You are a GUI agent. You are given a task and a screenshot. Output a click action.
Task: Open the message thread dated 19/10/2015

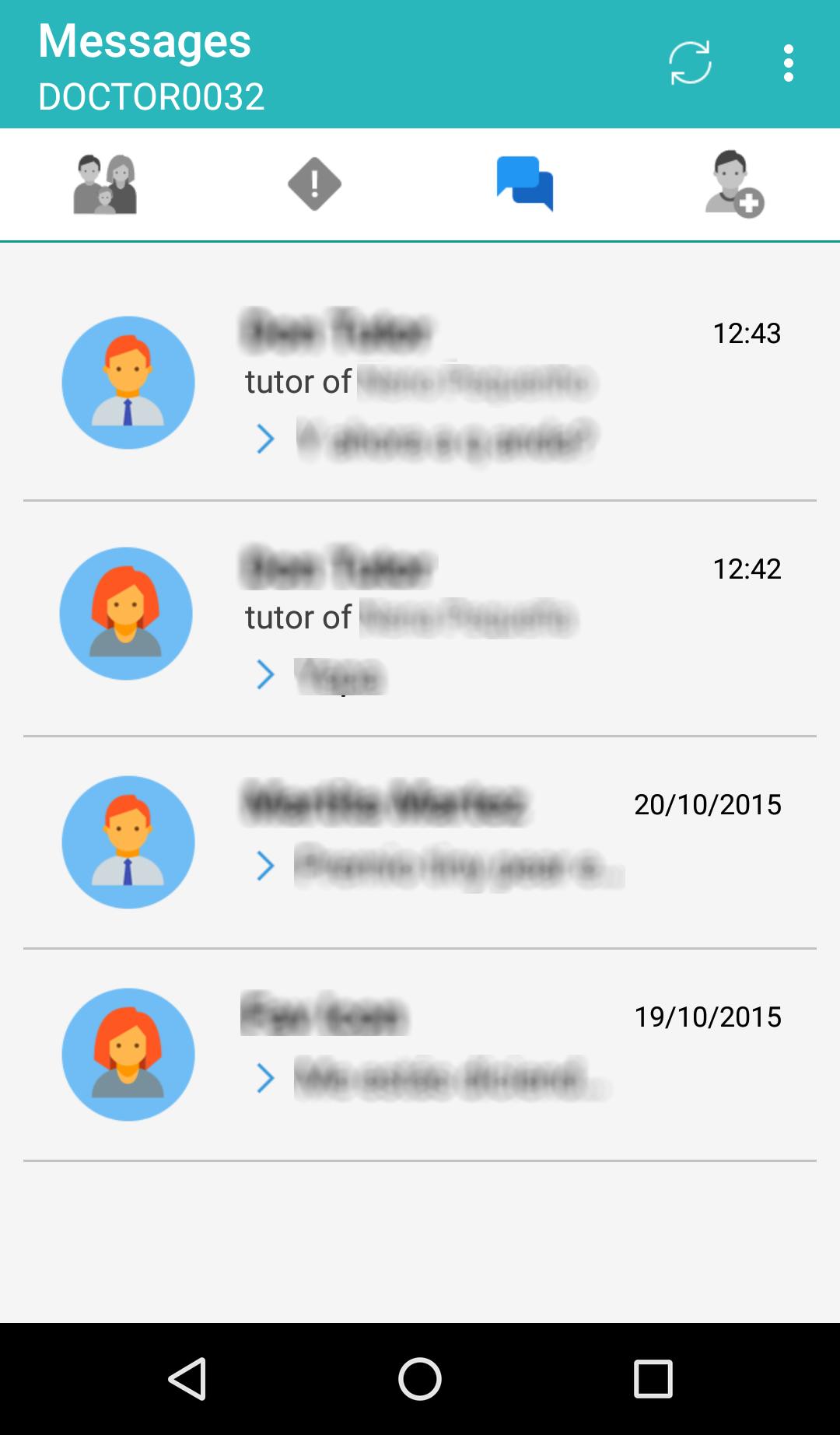point(420,1054)
